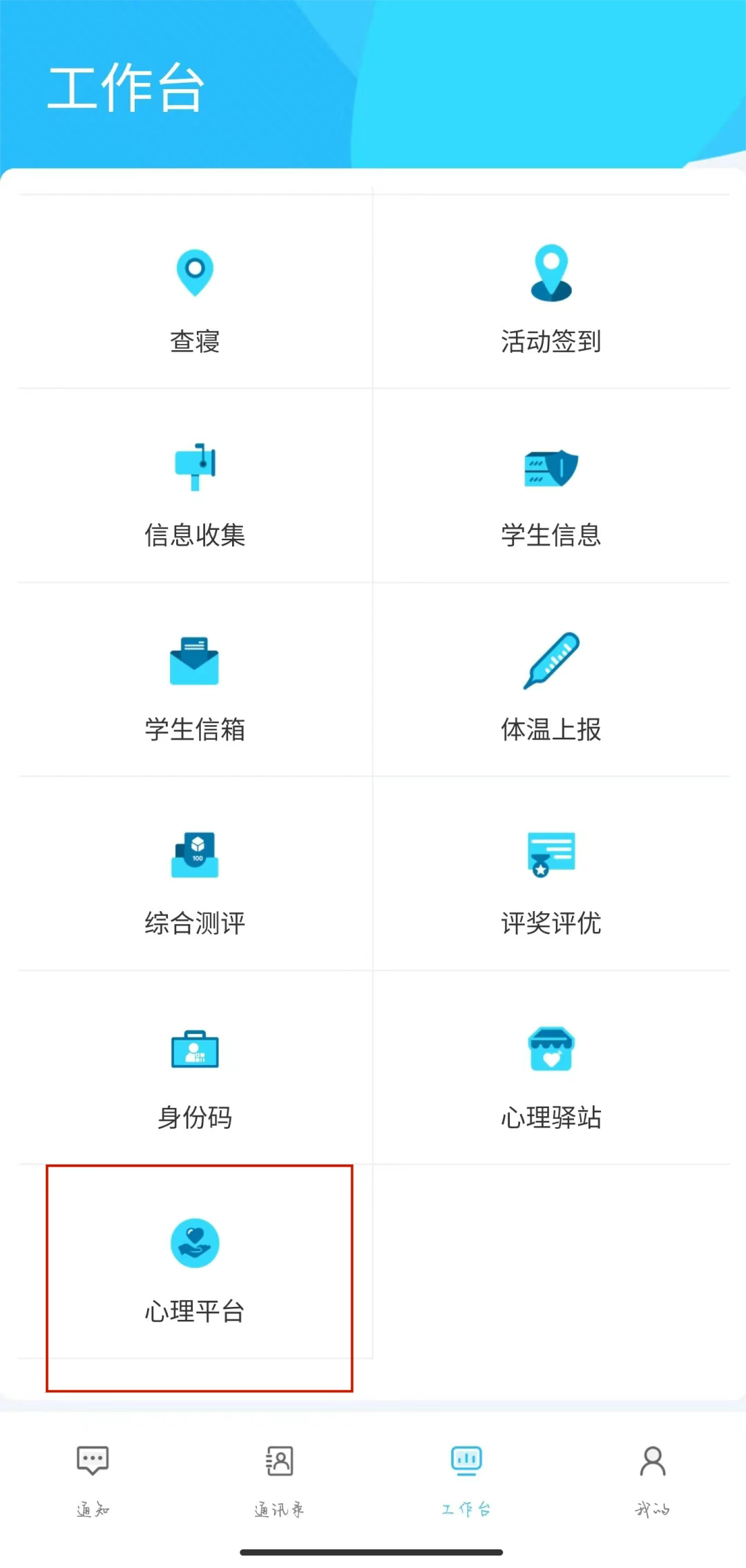Screen dimensions: 746x1568
Task: Select the 心理驿站 heart storefront icon
Action: tap(551, 1049)
